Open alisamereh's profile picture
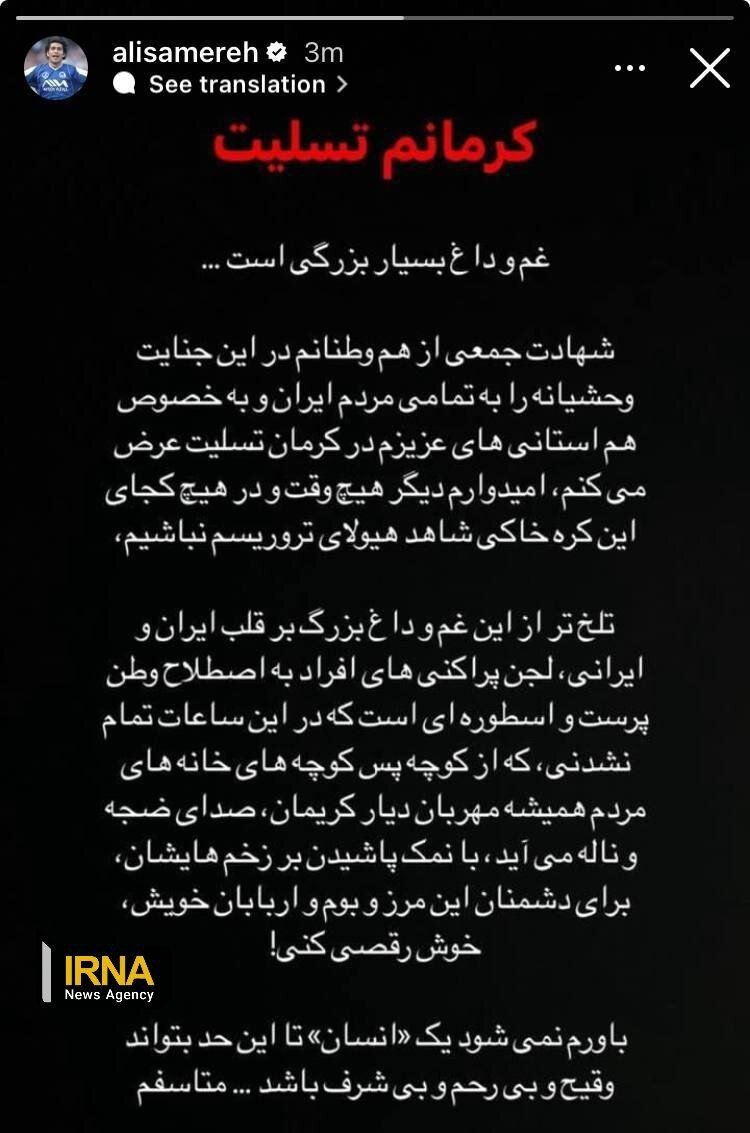The height and width of the screenshot is (1133, 750). (x=56, y=67)
